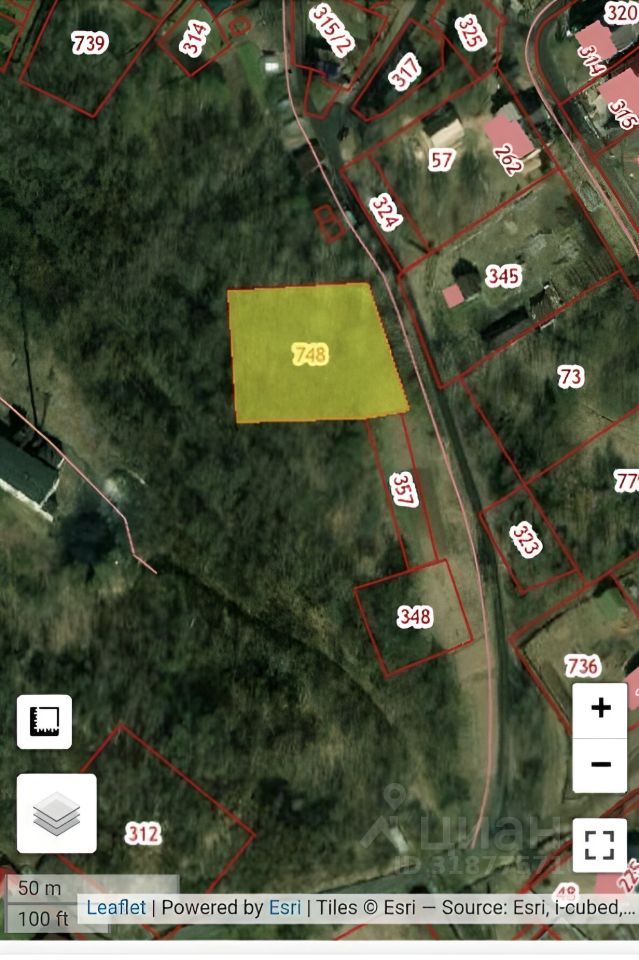Open the Leaflet attribution link
The image size is (639, 960).
pos(116,908)
